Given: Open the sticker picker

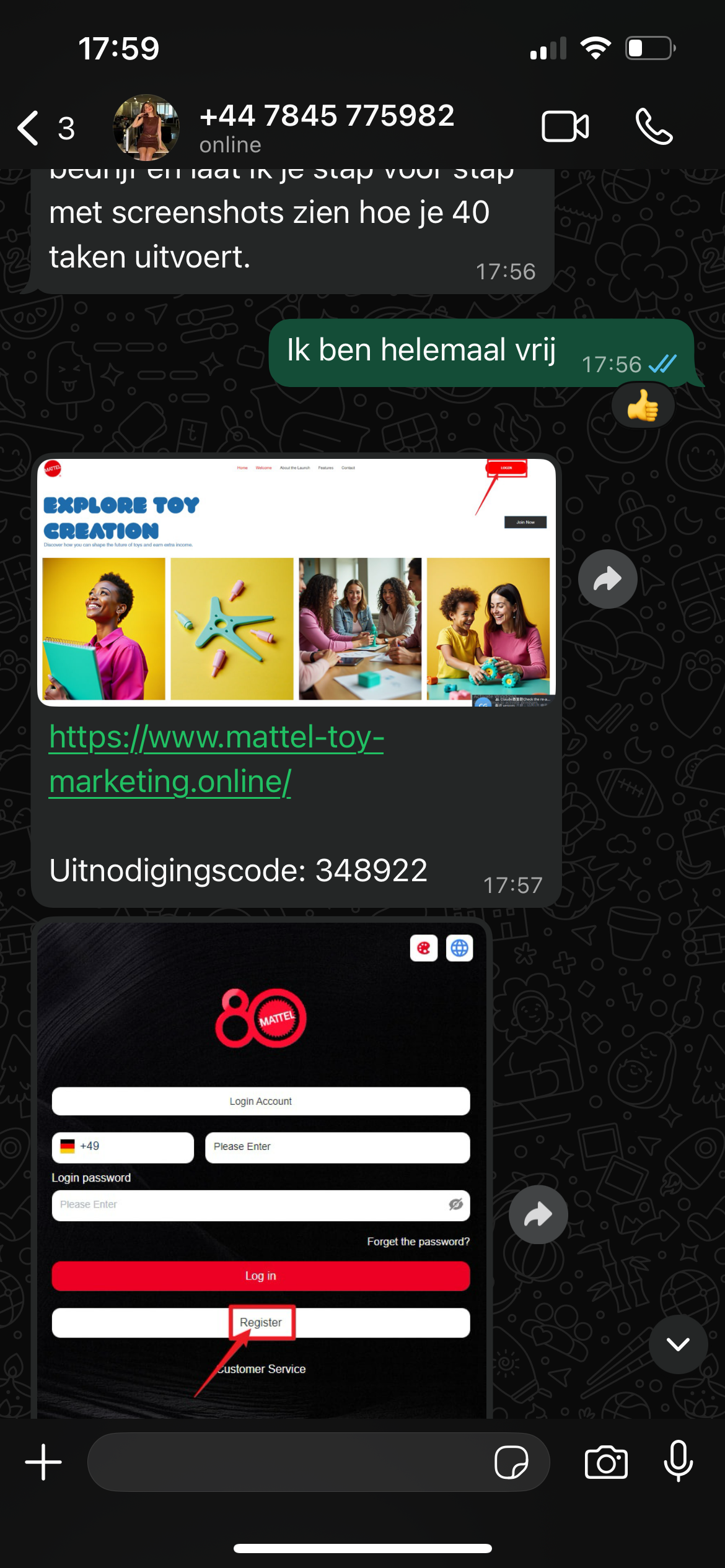Looking at the screenshot, I should click(511, 1462).
